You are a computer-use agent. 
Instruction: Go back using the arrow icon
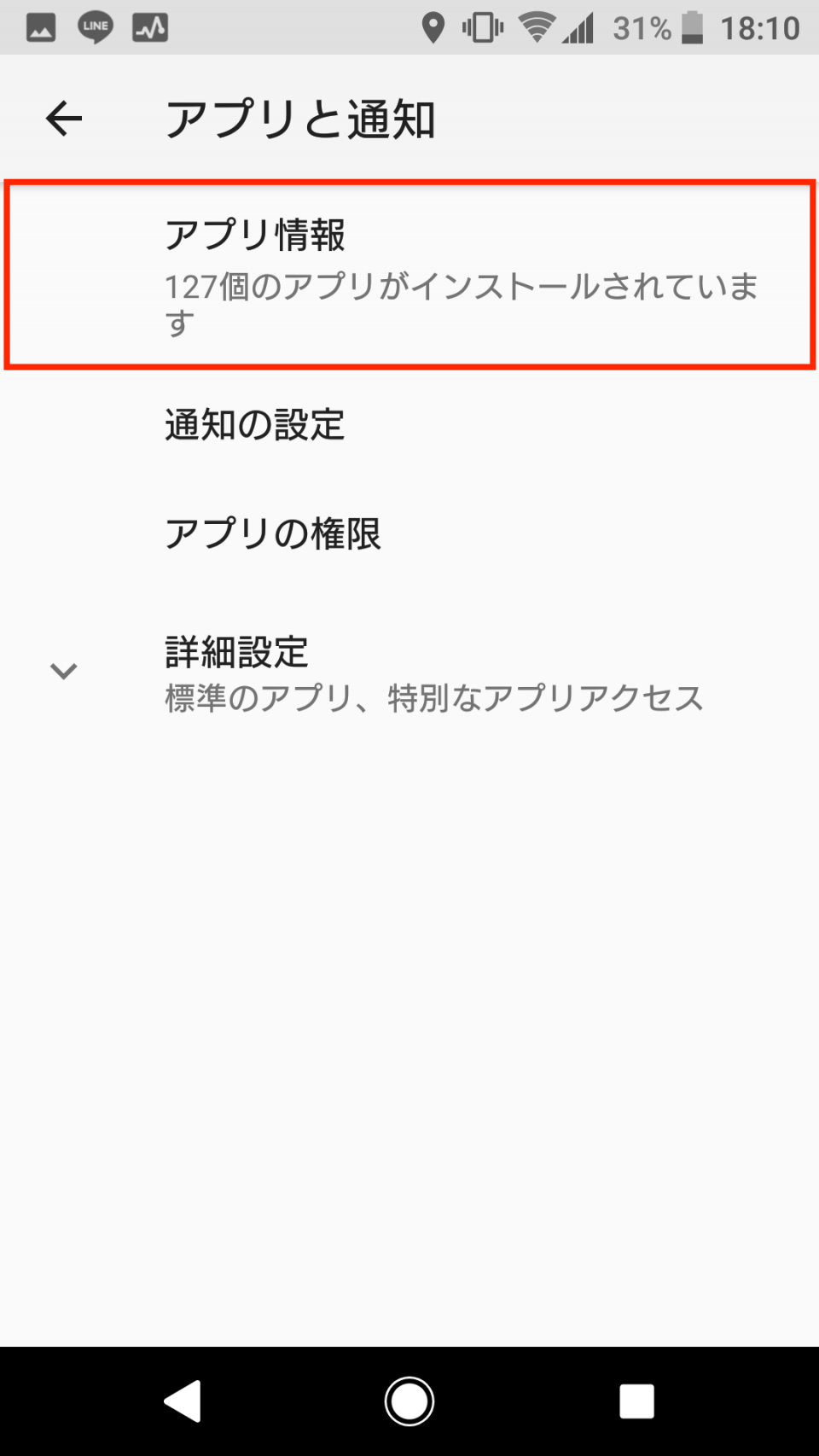coord(64,119)
